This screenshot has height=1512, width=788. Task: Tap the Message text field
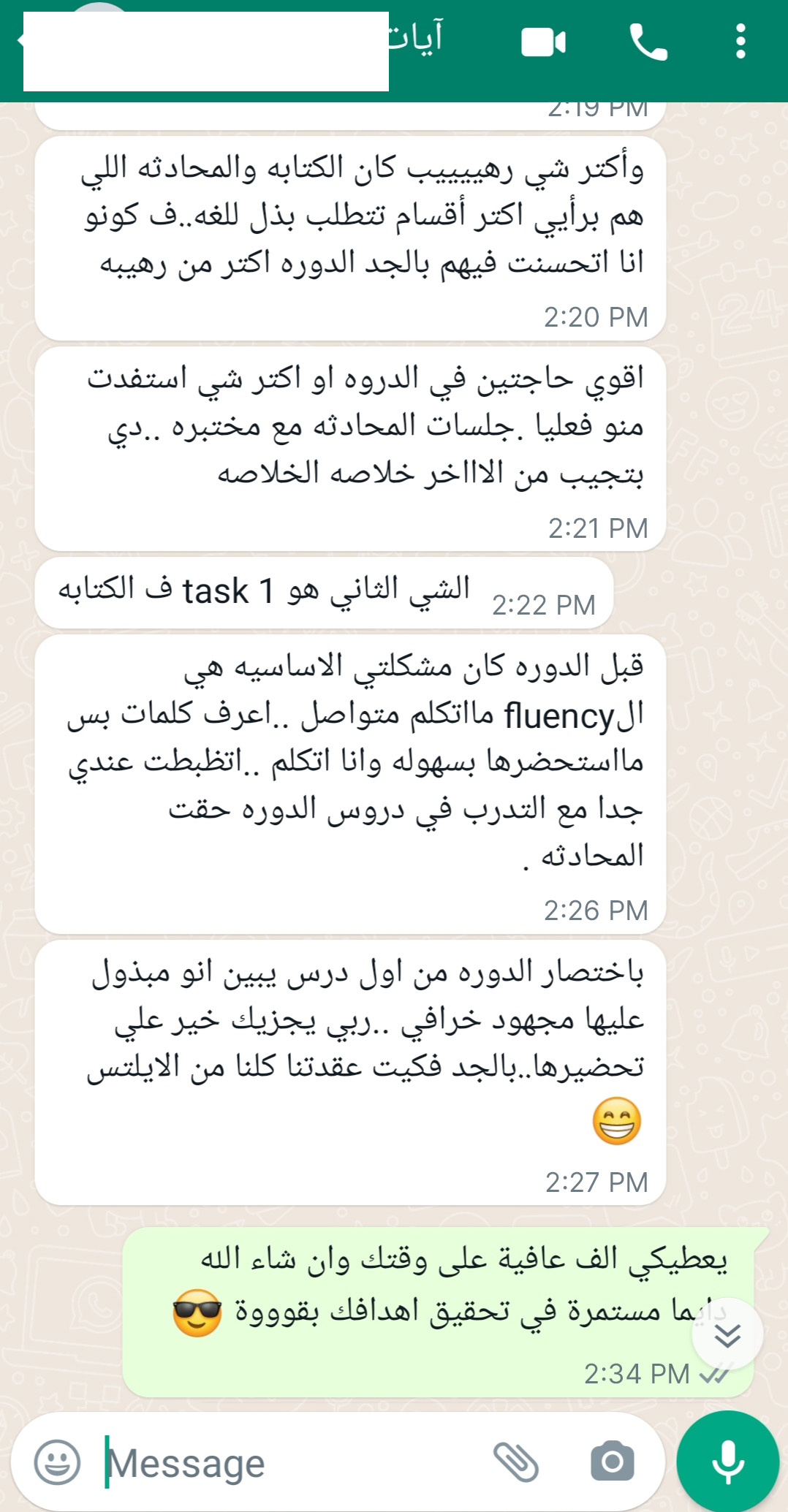292,1463
